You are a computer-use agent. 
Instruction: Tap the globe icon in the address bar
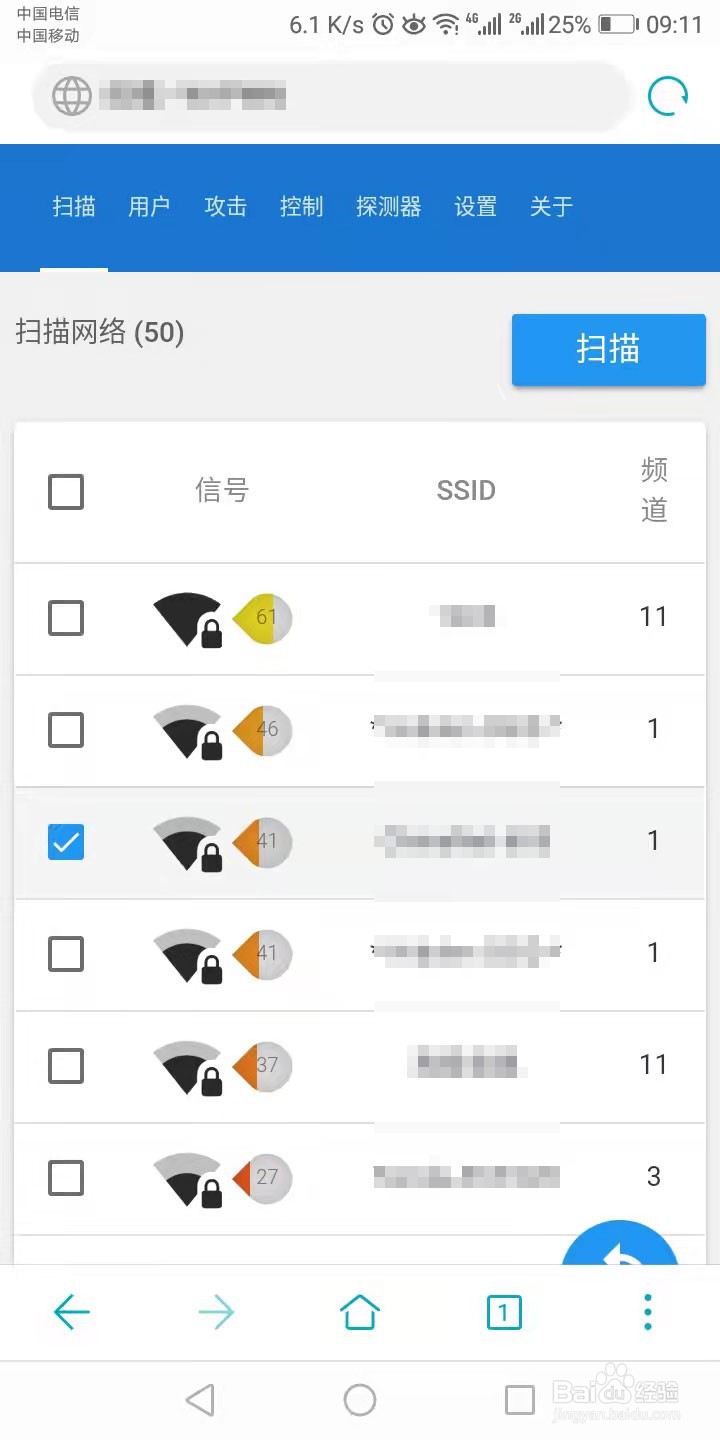coord(70,96)
